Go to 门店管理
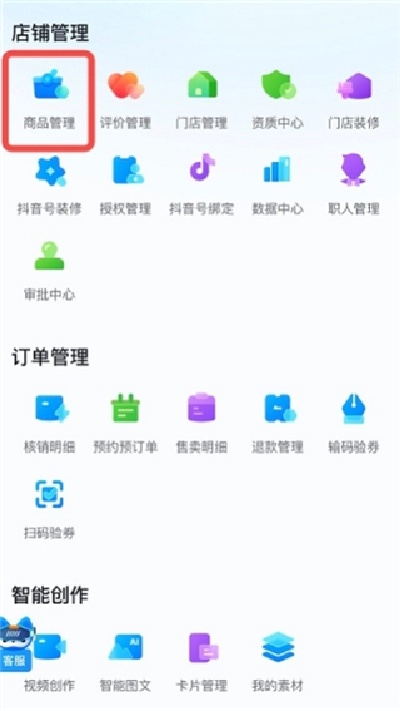The height and width of the screenshot is (711, 400). click(201, 101)
